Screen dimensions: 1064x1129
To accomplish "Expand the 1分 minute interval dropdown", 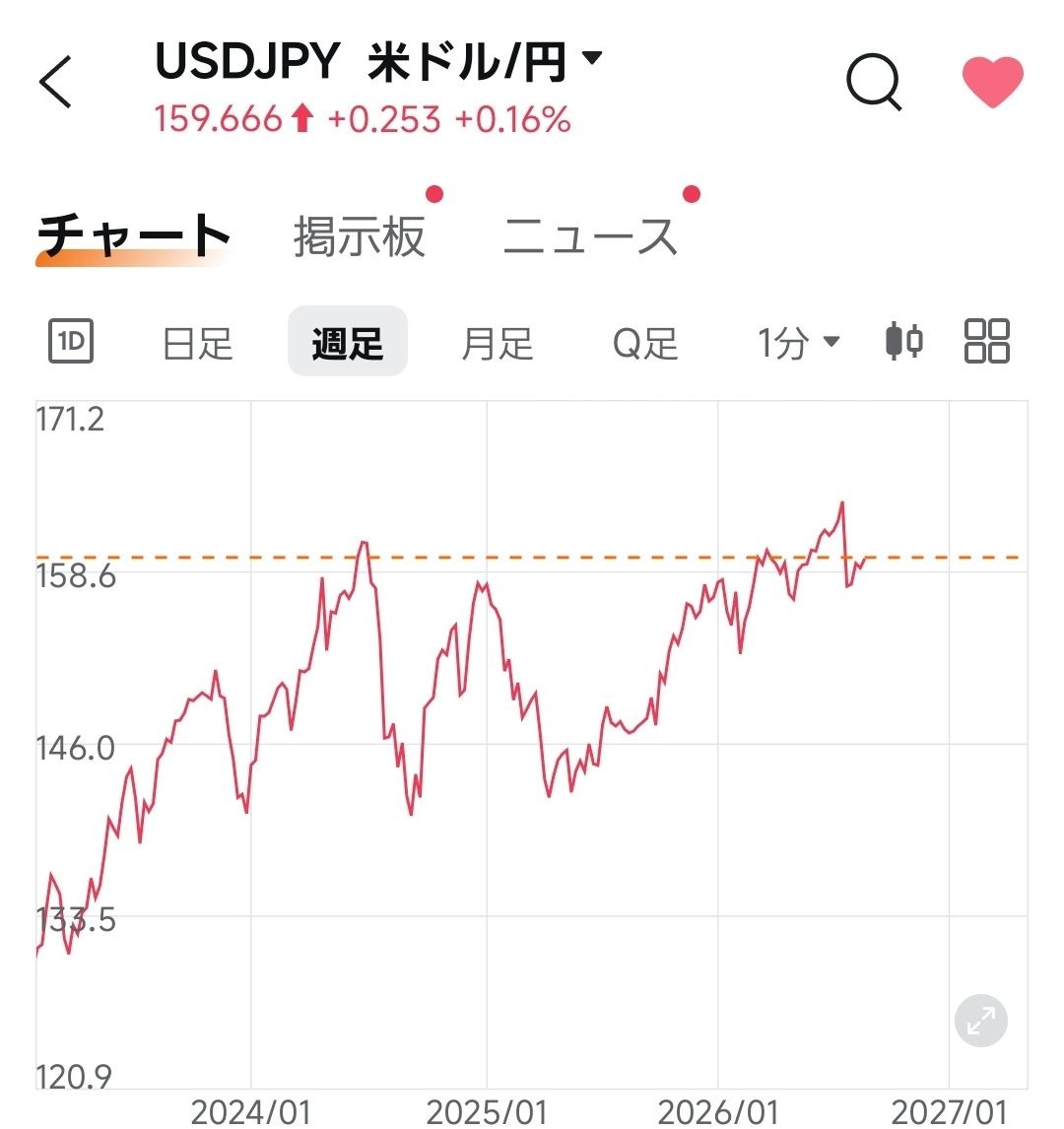I will point(798,342).
